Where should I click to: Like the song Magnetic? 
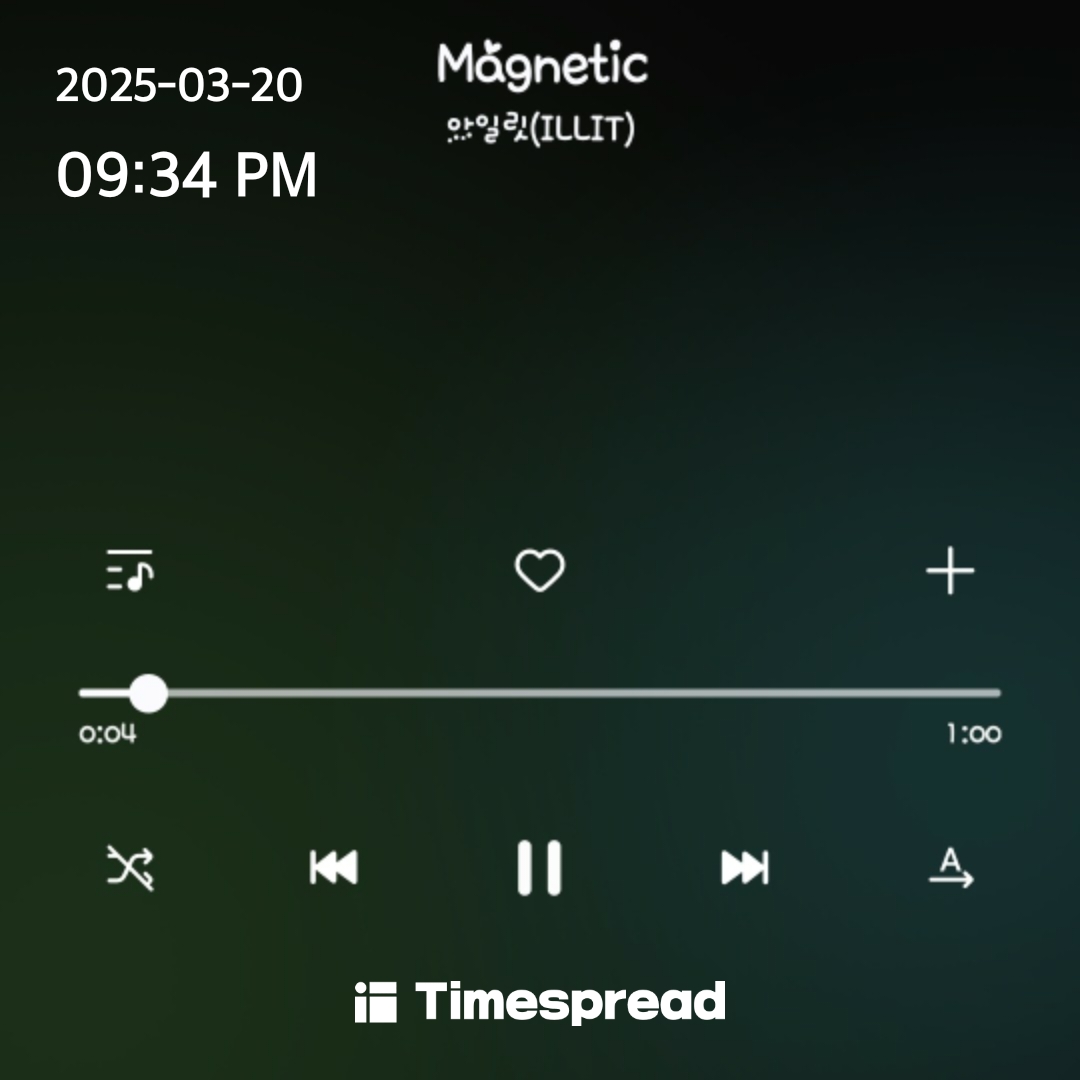(540, 571)
